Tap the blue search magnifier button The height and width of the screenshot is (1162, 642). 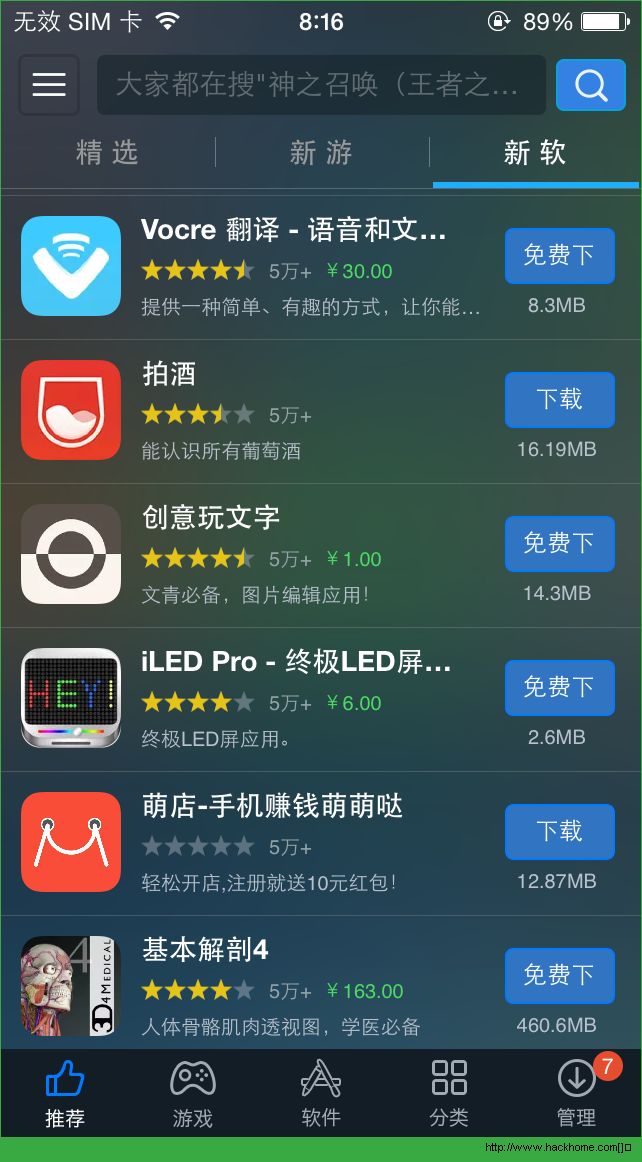point(590,85)
